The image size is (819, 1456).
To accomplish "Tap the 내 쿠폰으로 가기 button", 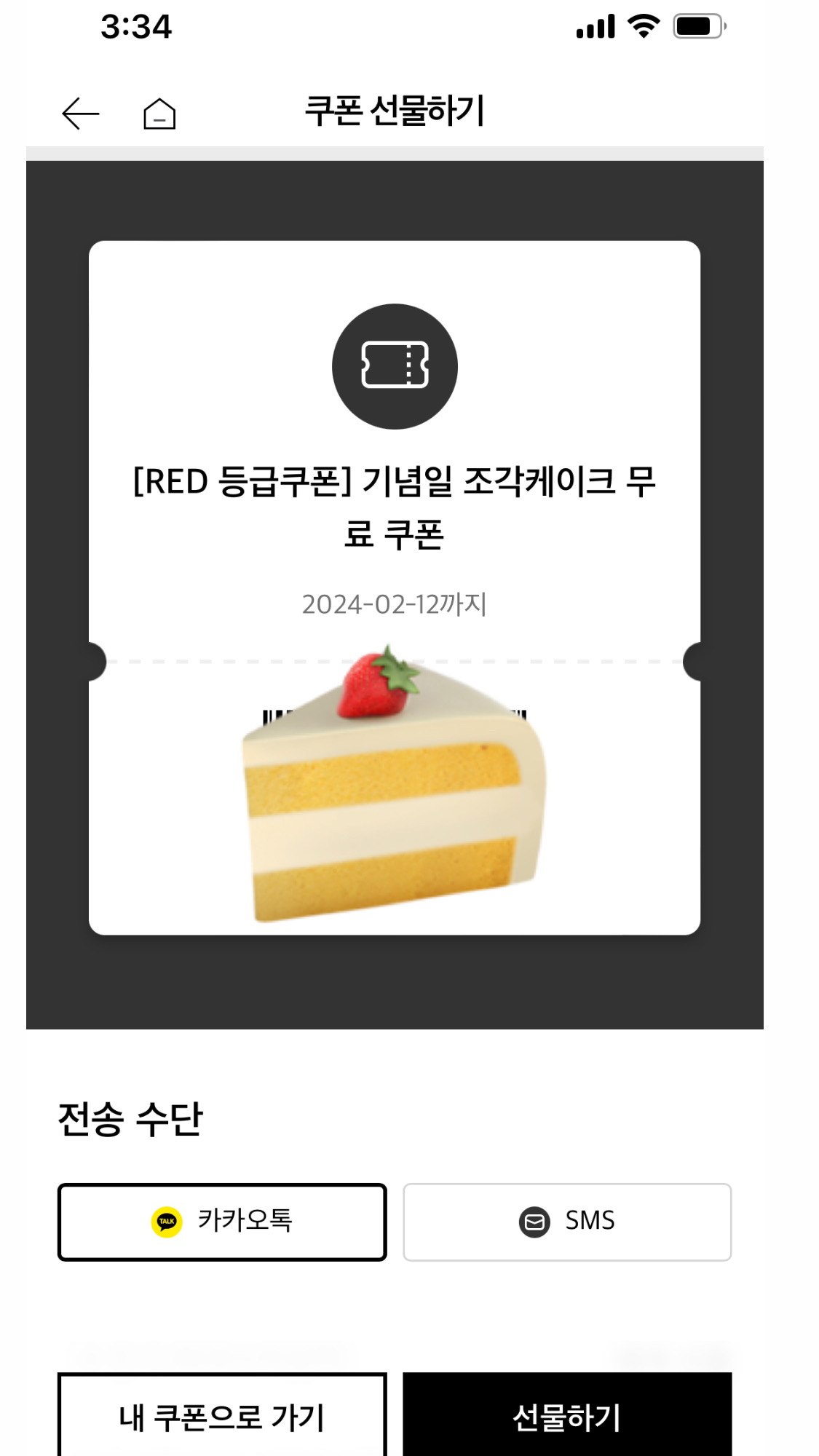I will 222,1416.
